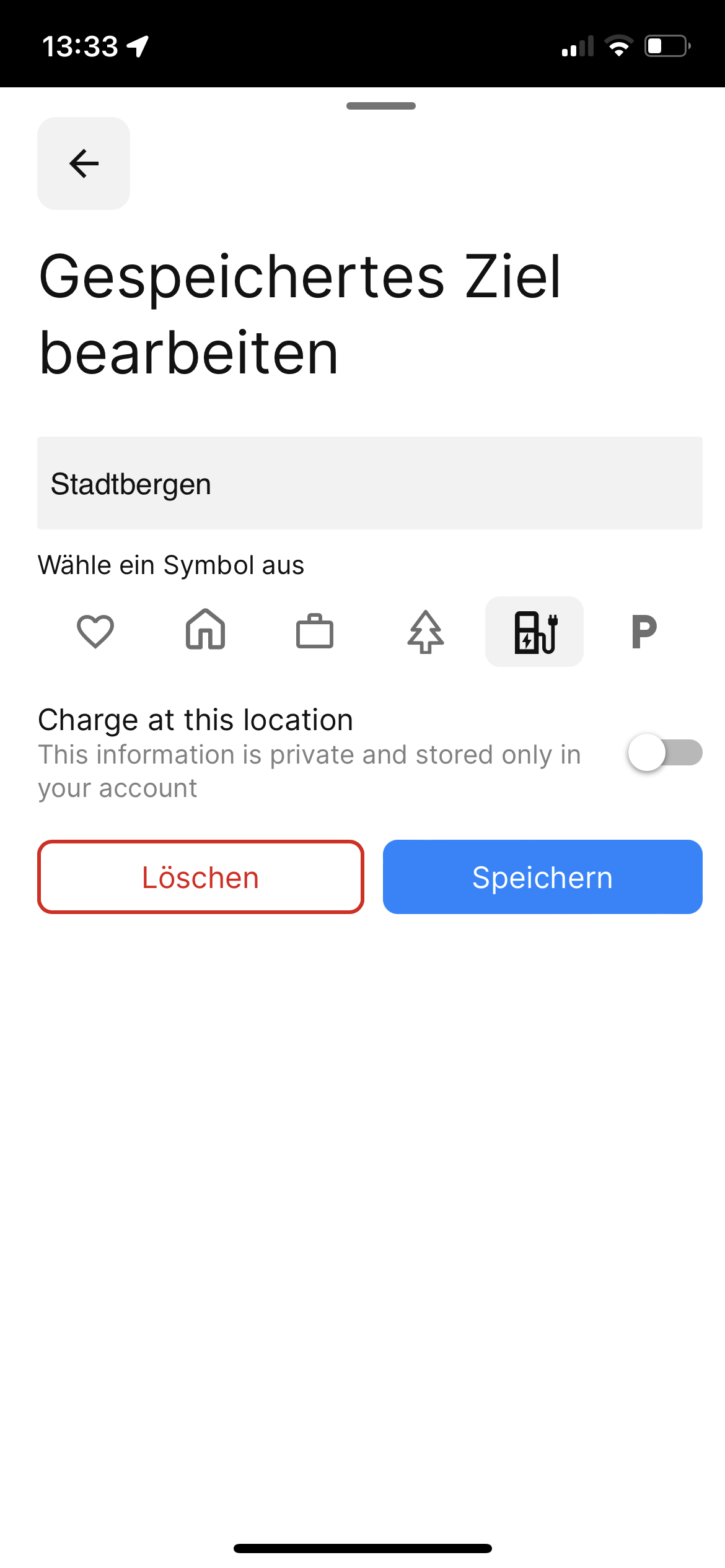725x1568 pixels.
Task: Pick the parking P symbol
Action: [x=644, y=632]
